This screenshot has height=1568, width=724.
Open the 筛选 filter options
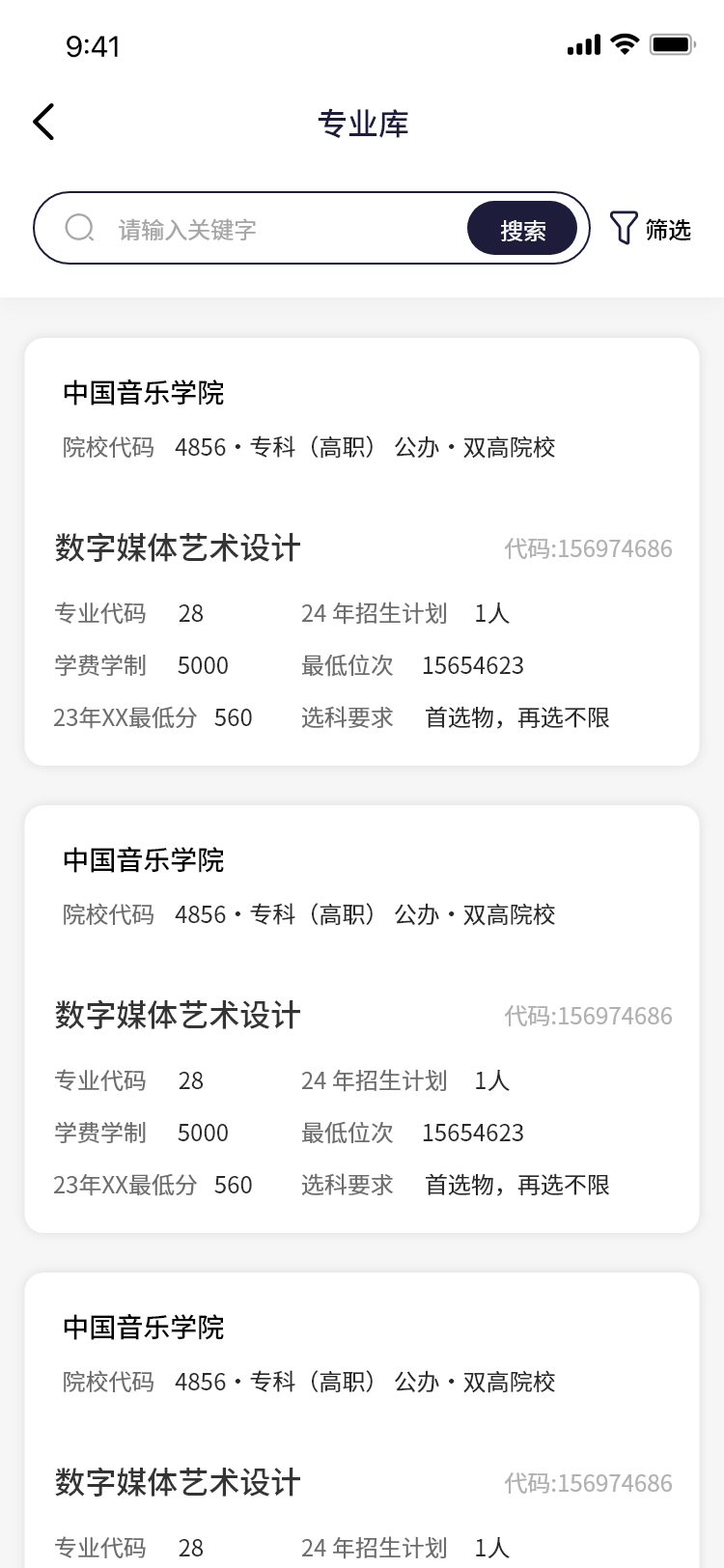tap(651, 229)
